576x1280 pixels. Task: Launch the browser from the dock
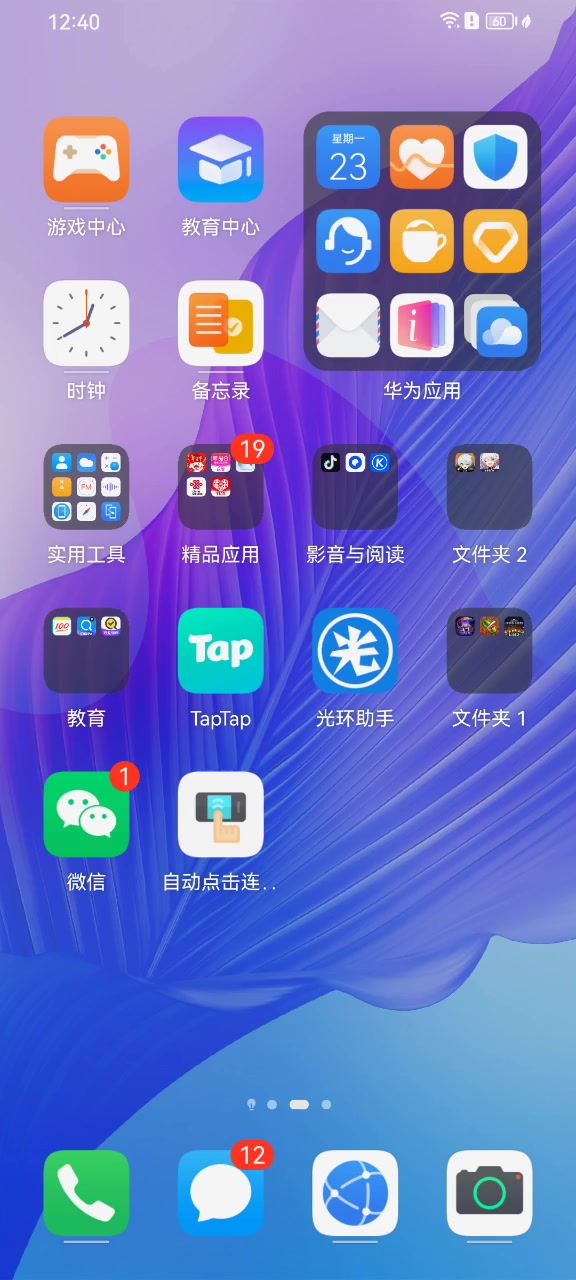click(x=355, y=1193)
